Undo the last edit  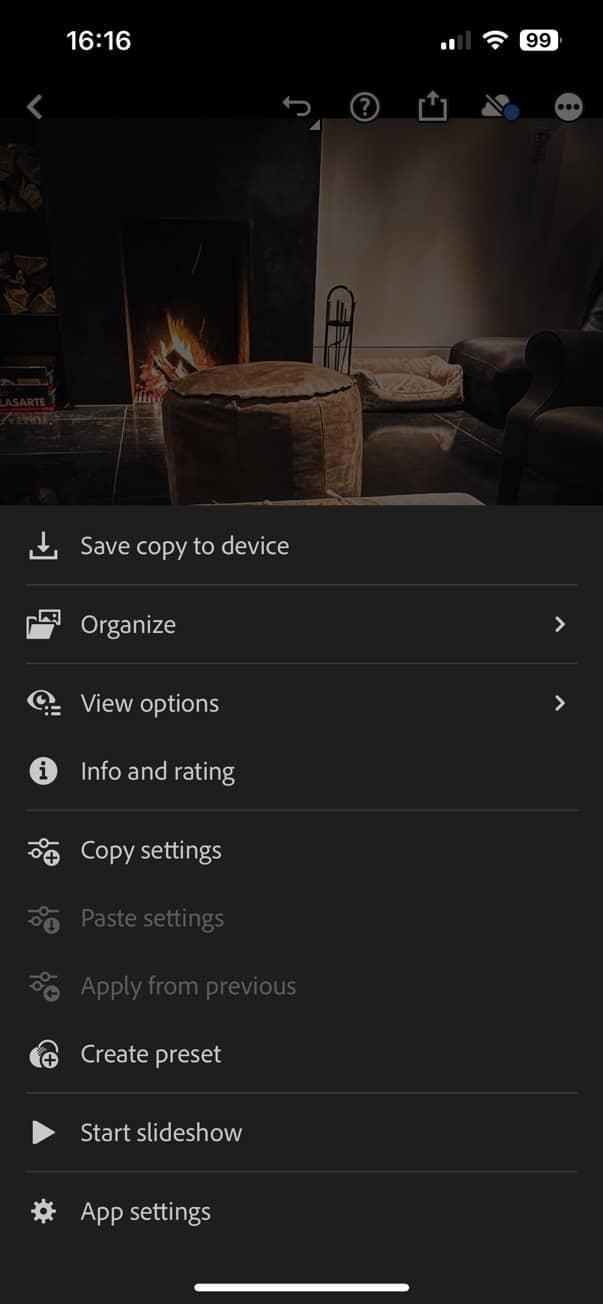pyautogui.click(x=297, y=107)
